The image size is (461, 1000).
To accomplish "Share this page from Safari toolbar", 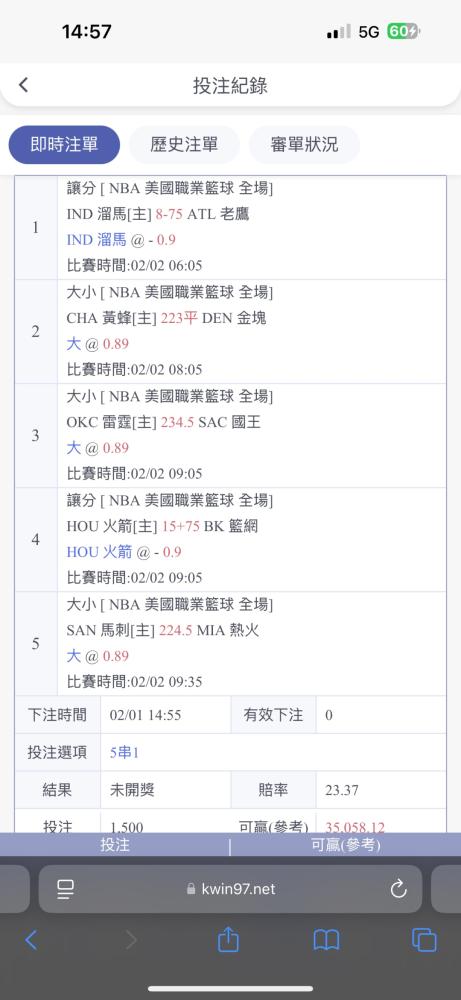I will click(228, 939).
